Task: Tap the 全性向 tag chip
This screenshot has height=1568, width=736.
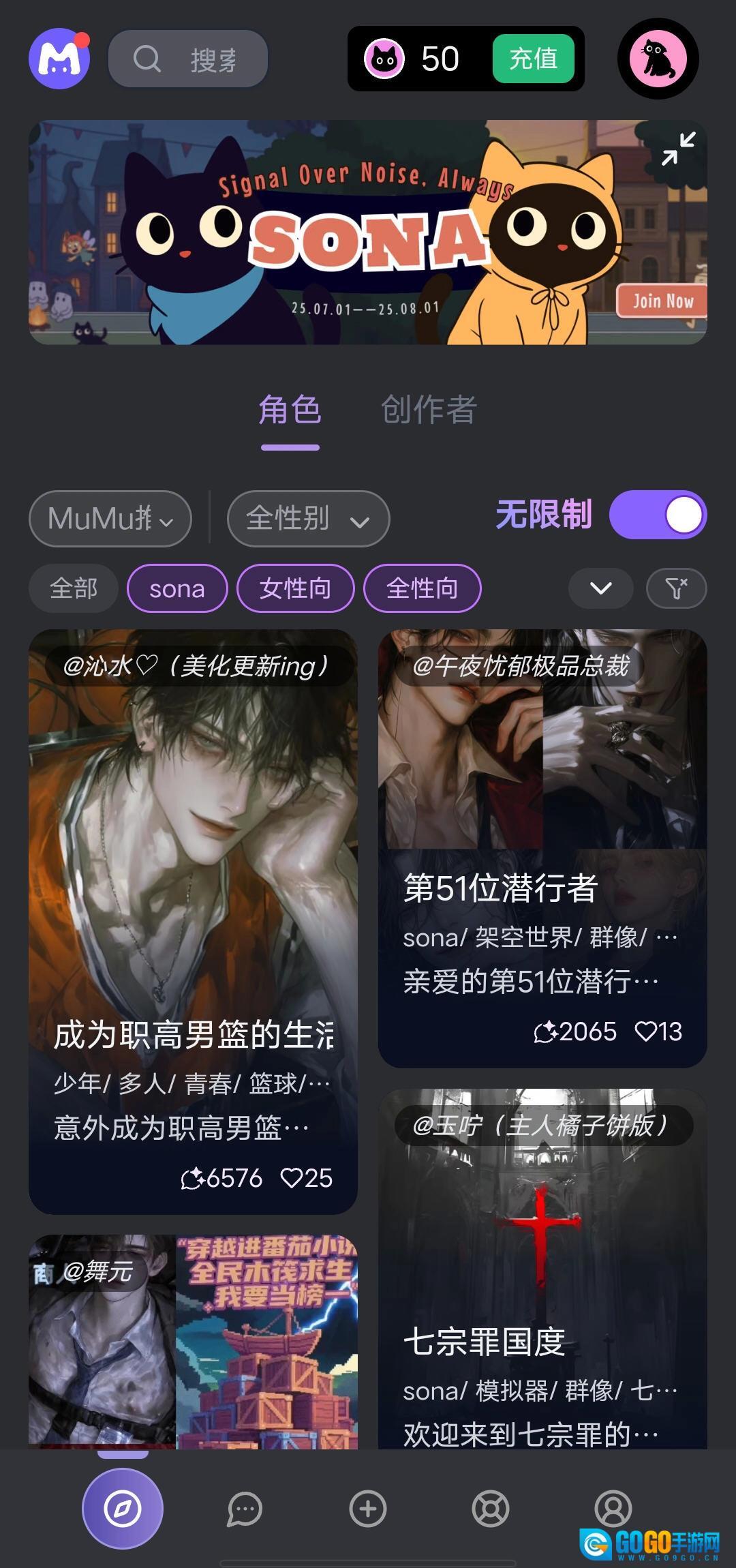Action: click(423, 588)
